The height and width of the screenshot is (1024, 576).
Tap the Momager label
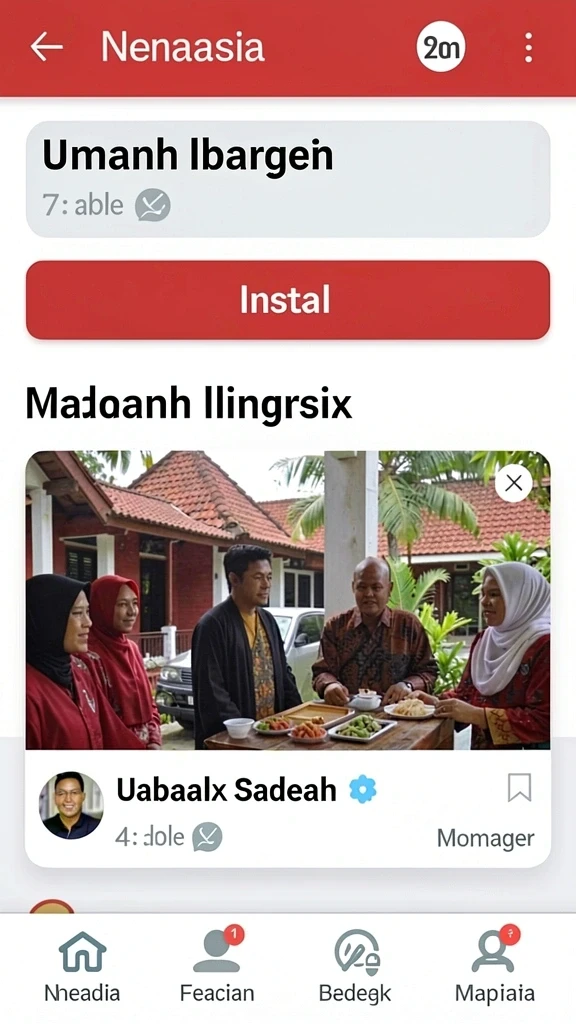(485, 838)
